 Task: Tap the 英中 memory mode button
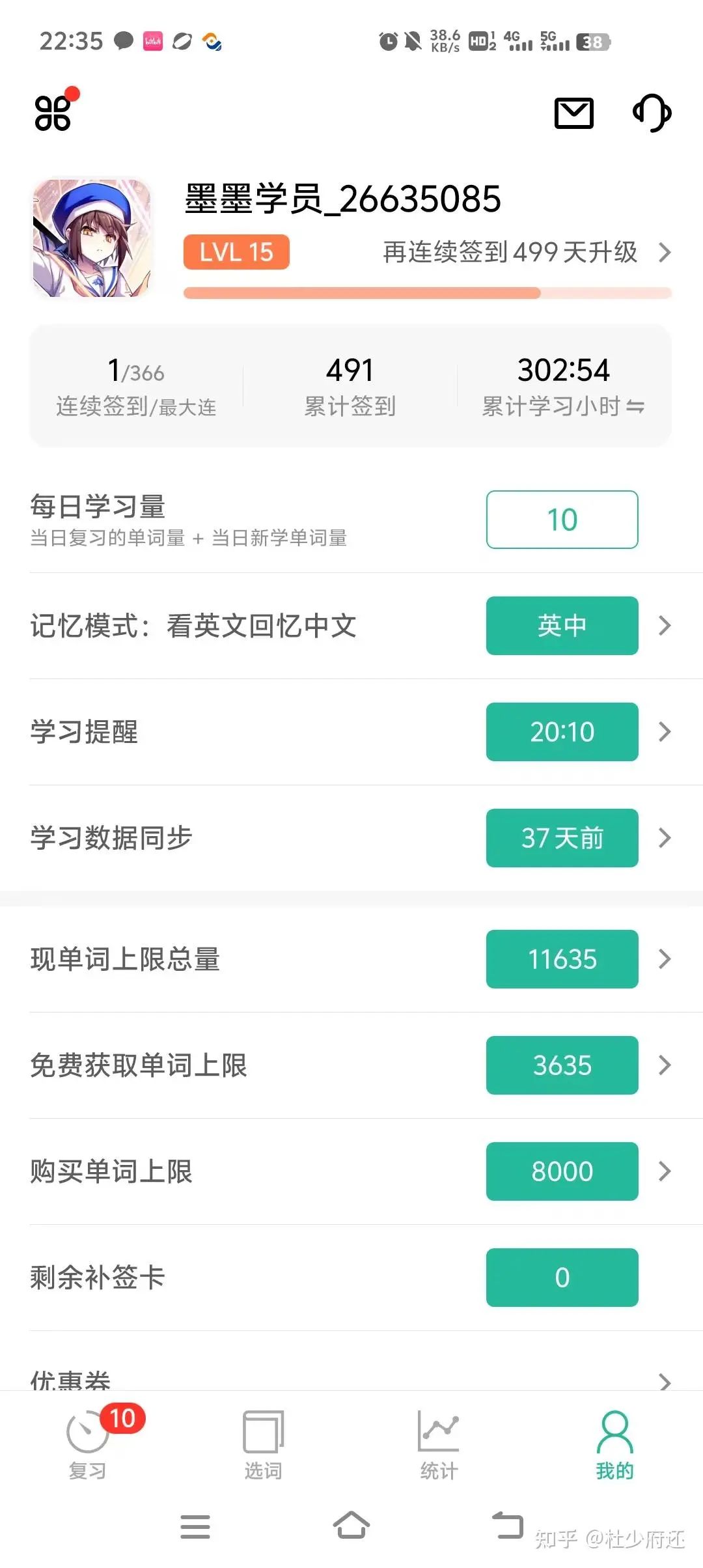[x=561, y=626]
